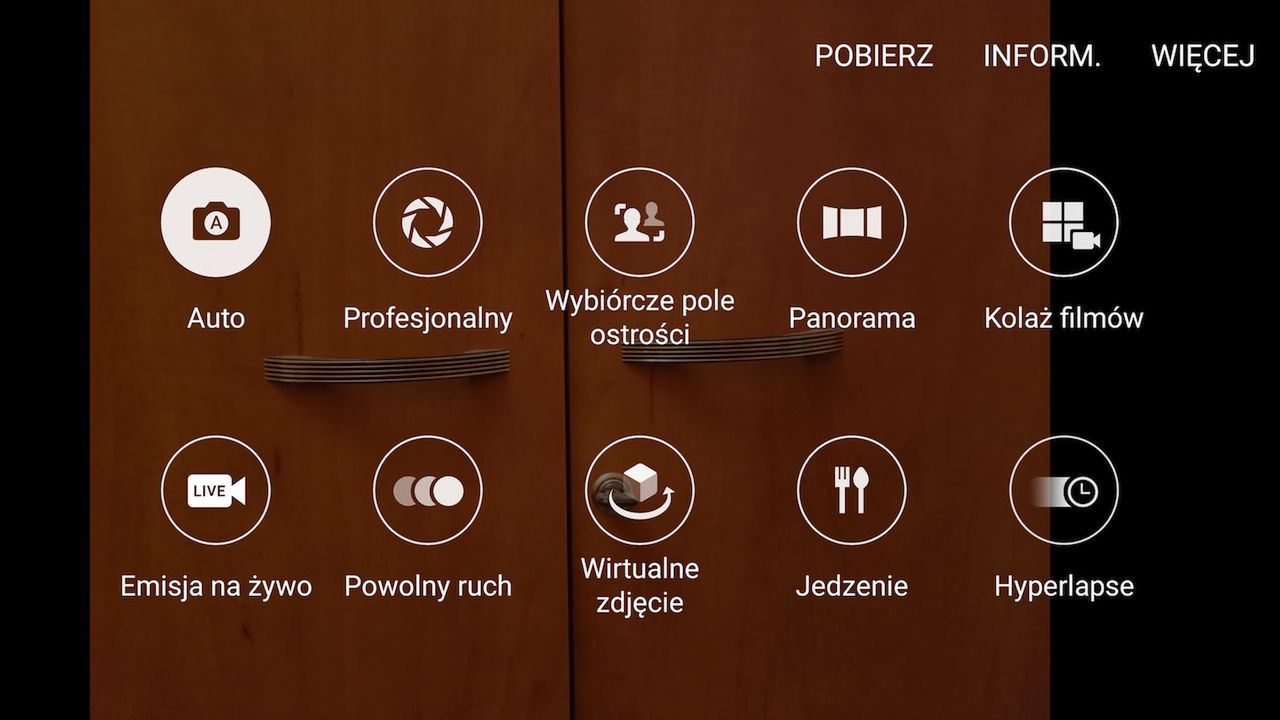Open Panorama shooting mode
The image size is (1280, 720).
point(851,222)
